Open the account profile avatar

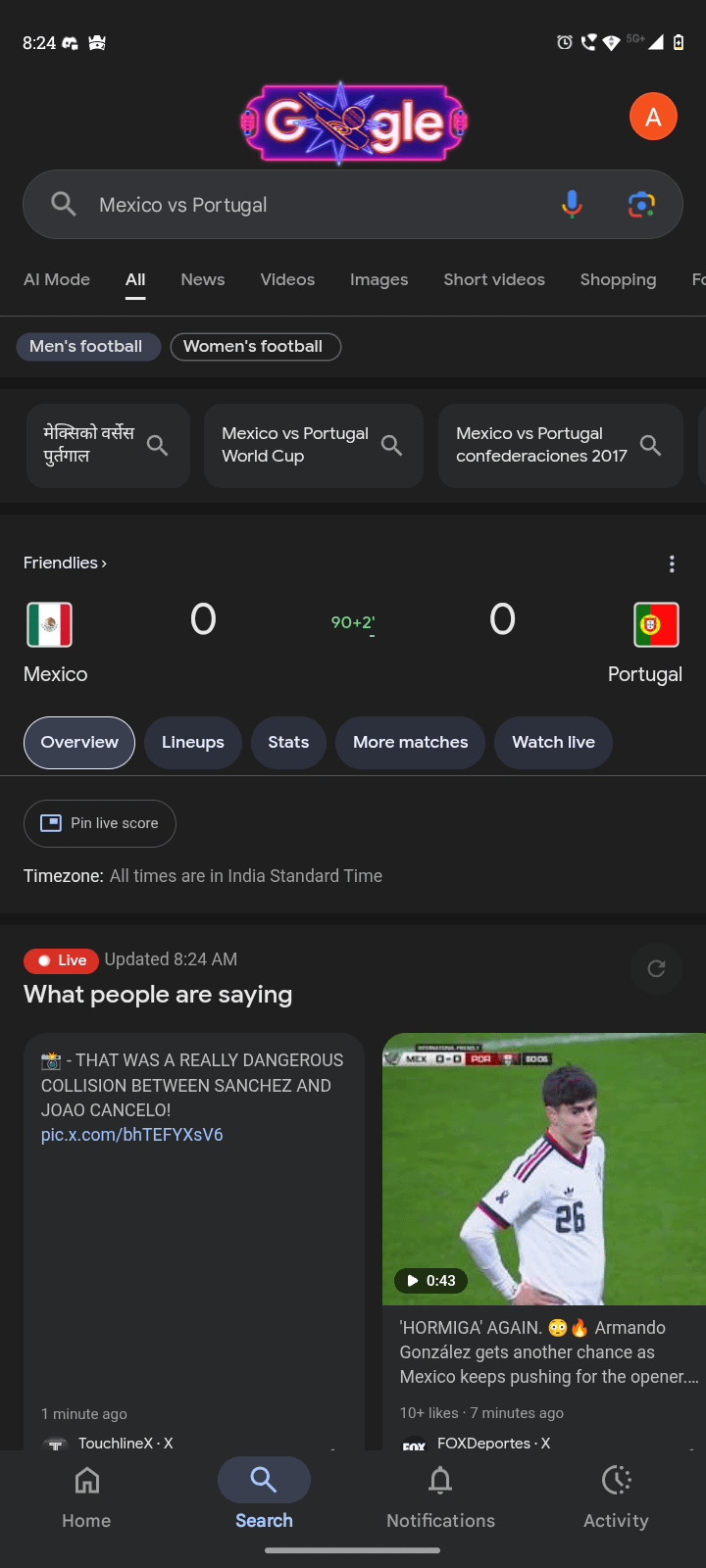pyautogui.click(x=653, y=117)
